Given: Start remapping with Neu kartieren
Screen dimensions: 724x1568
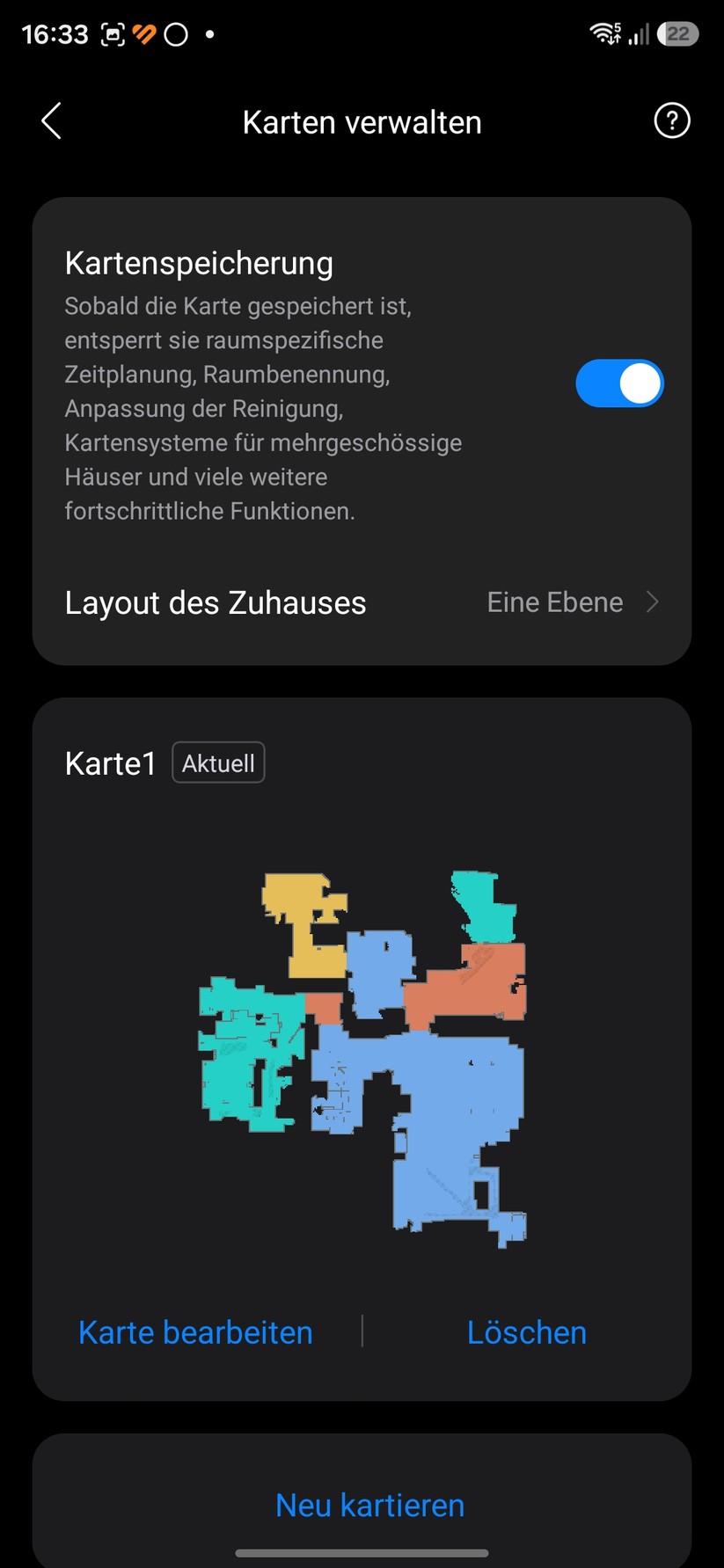Looking at the screenshot, I should (x=369, y=1505).
